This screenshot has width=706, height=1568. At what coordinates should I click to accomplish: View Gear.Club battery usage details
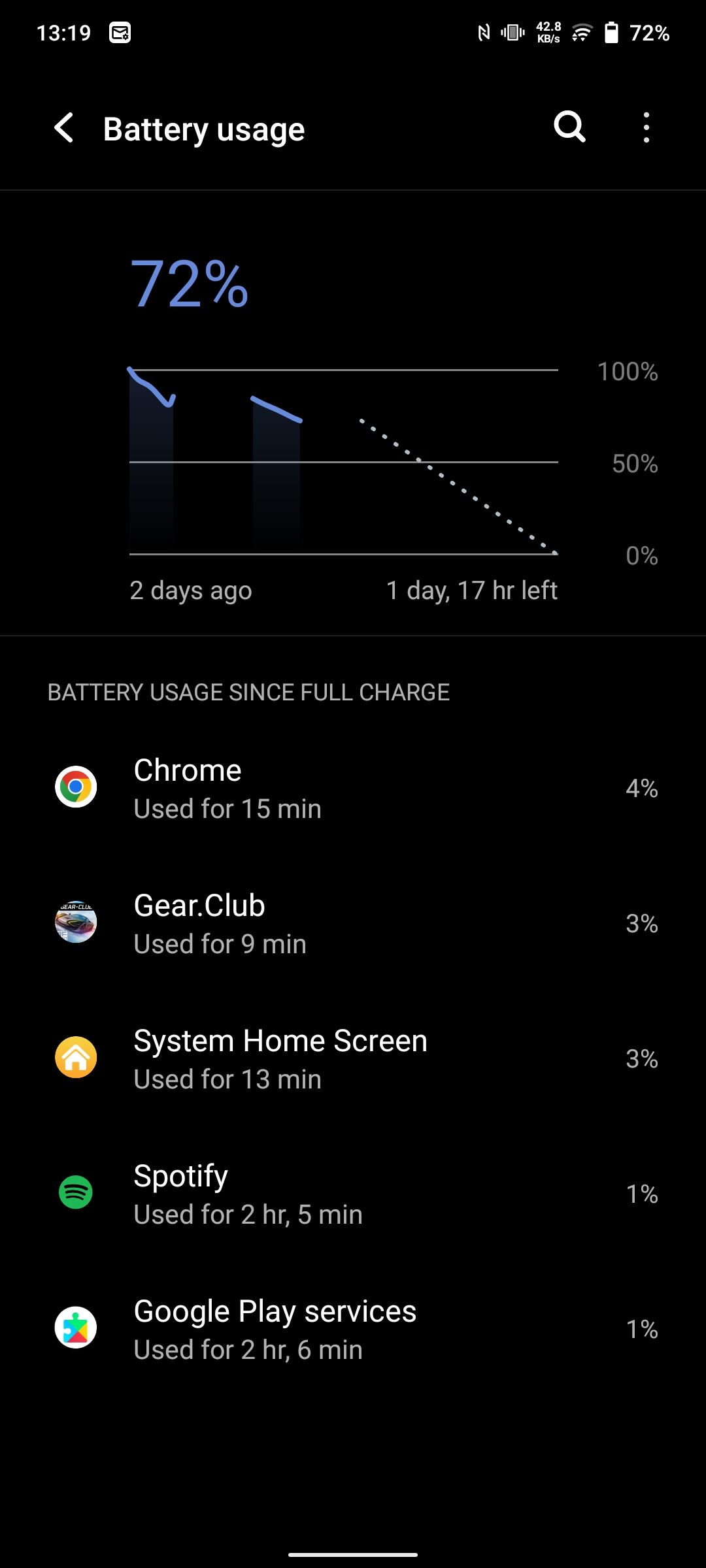[x=353, y=924]
